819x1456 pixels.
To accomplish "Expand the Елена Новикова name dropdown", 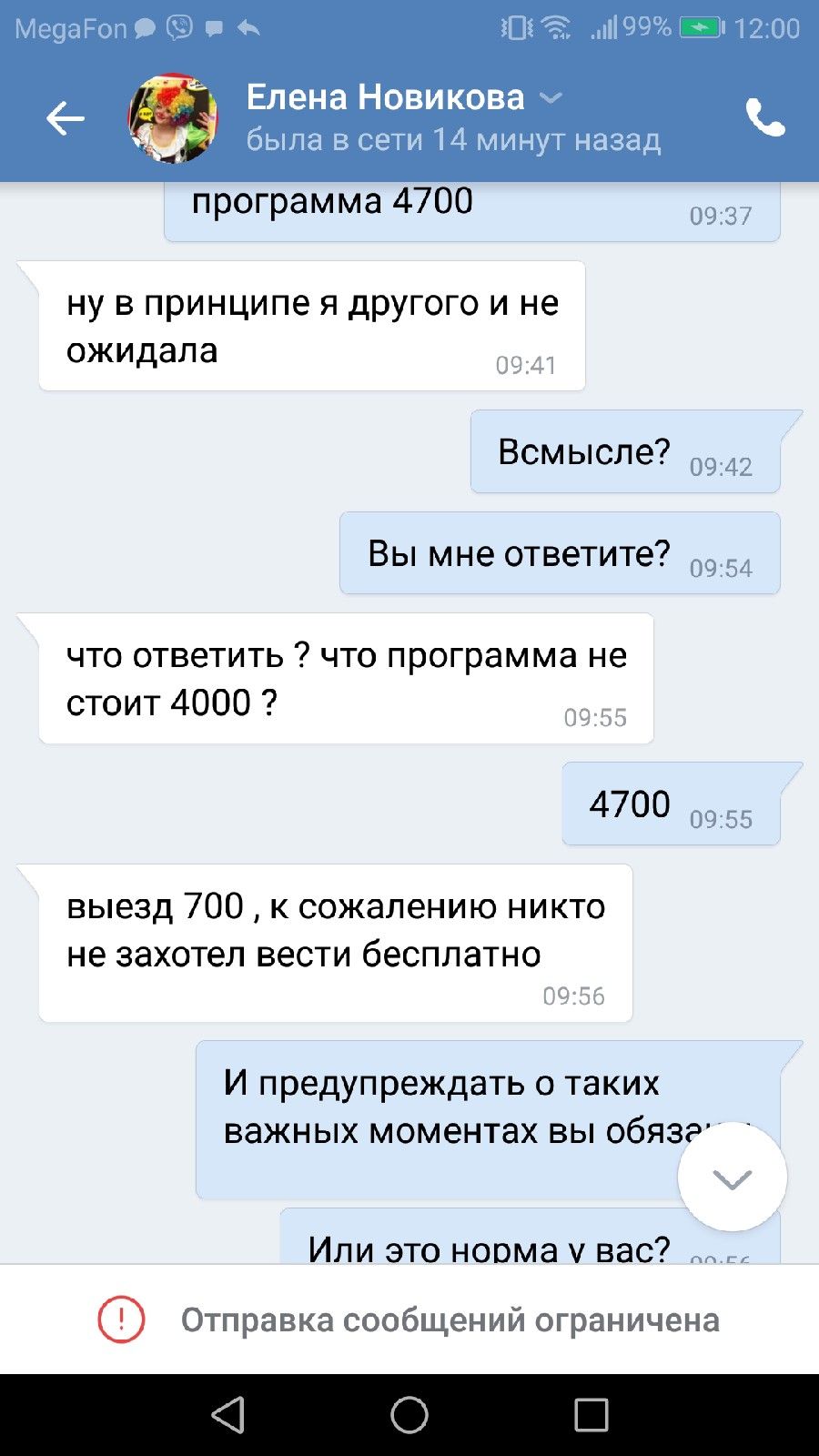I will [551, 97].
